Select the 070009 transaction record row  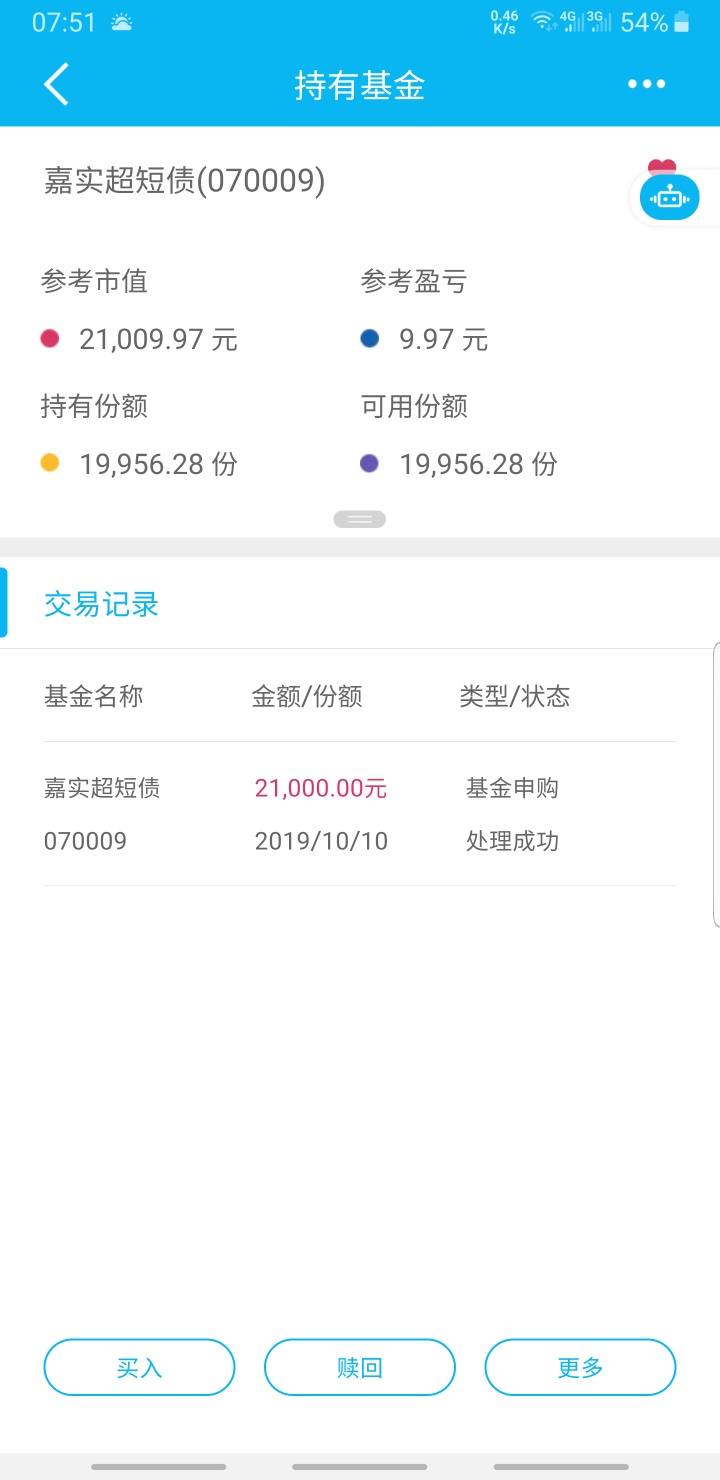pos(360,813)
